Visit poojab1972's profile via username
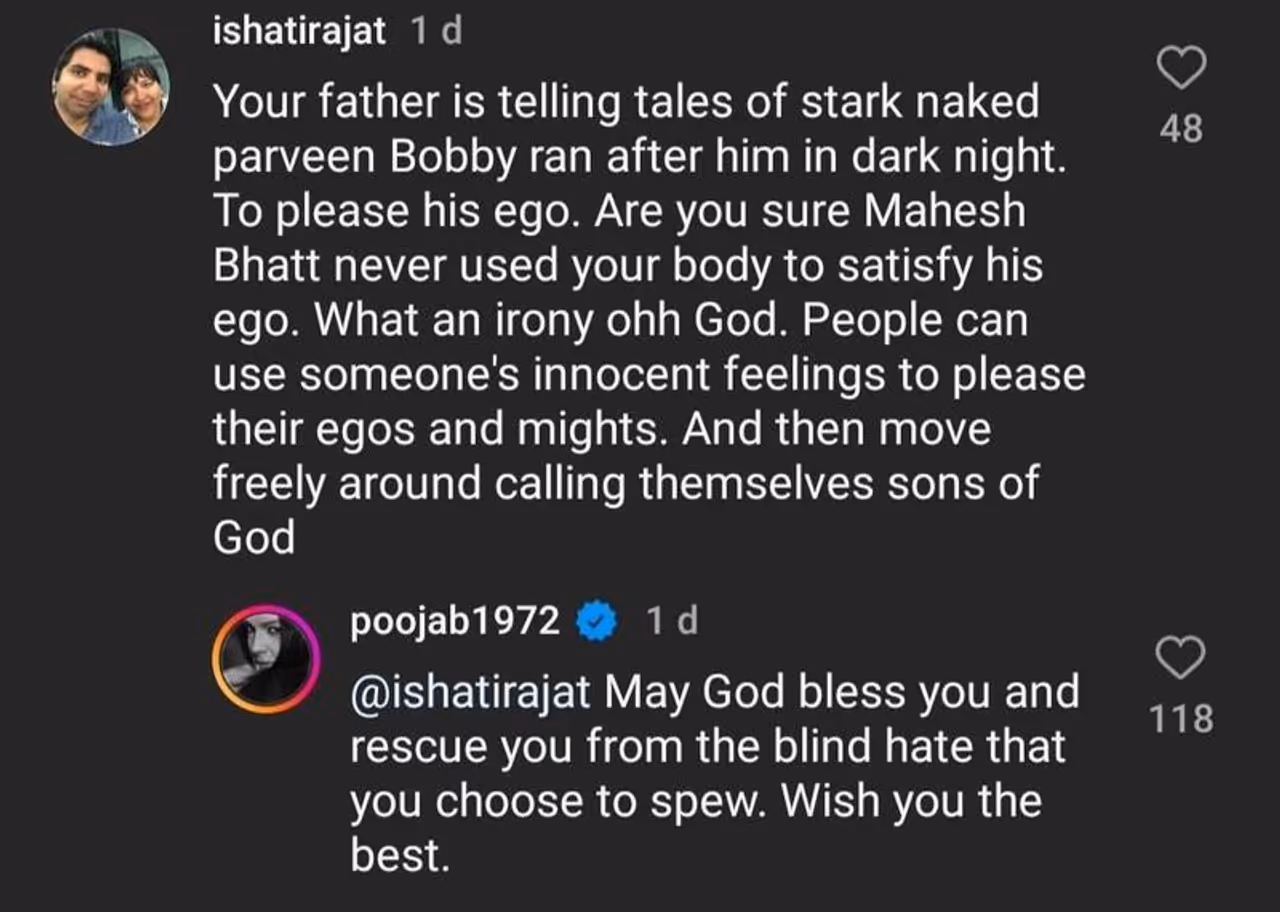This screenshot has height=912, width=1280. click(x=455, y=621)
